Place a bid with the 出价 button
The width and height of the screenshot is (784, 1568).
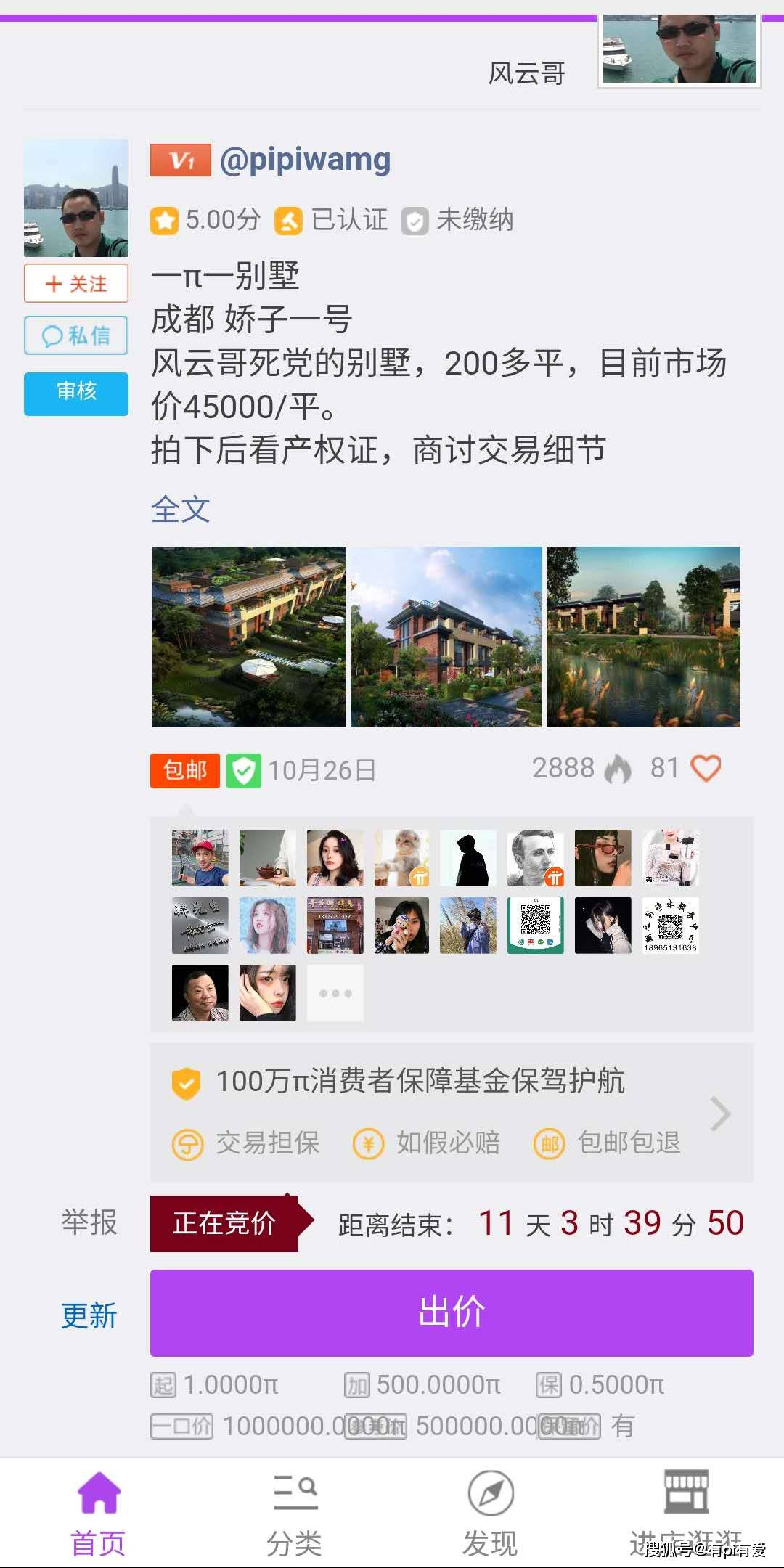(452, 1312)
